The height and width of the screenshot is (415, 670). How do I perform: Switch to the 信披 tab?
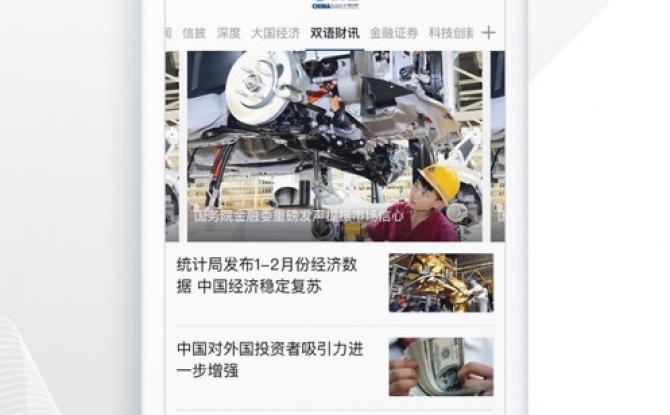(194, 33)
